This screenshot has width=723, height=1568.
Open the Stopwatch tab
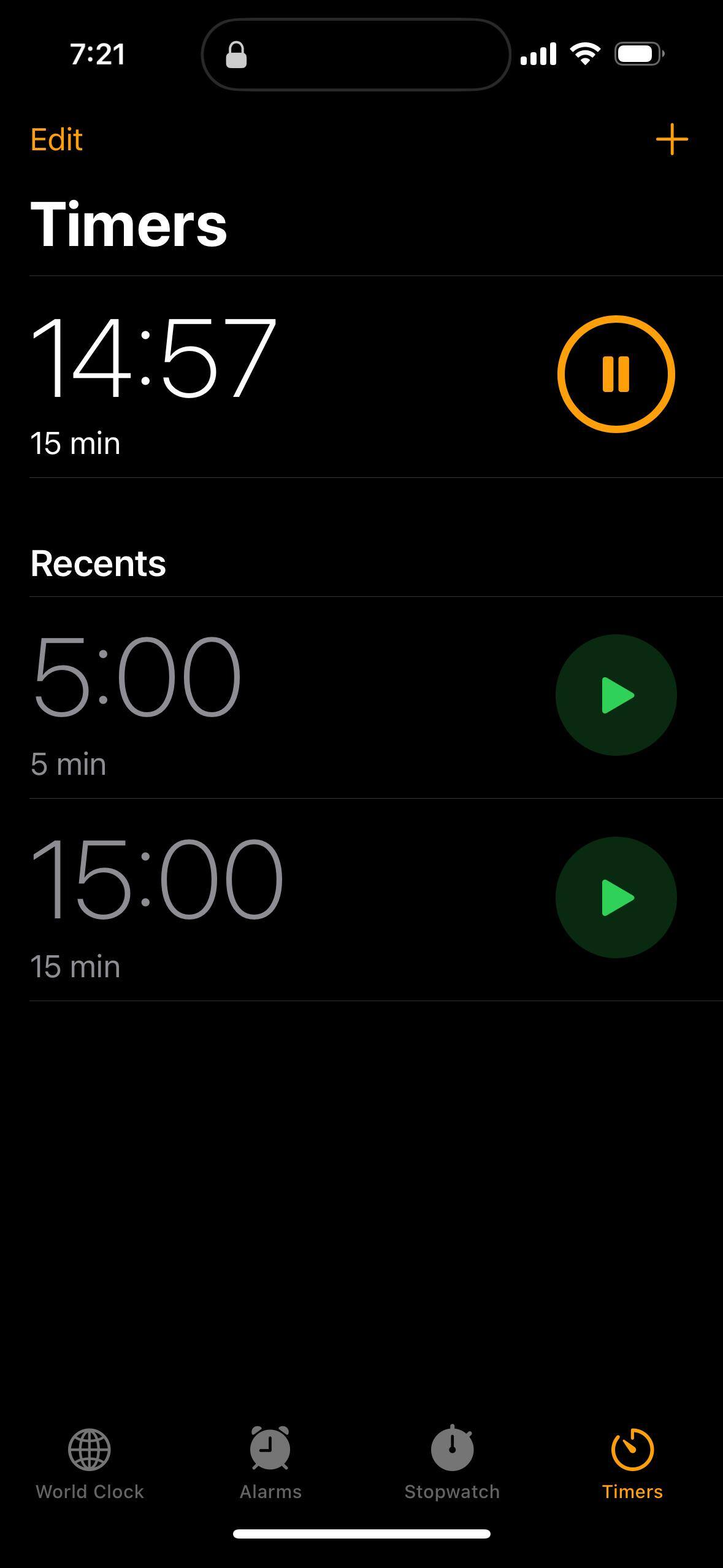[452, 1463]
